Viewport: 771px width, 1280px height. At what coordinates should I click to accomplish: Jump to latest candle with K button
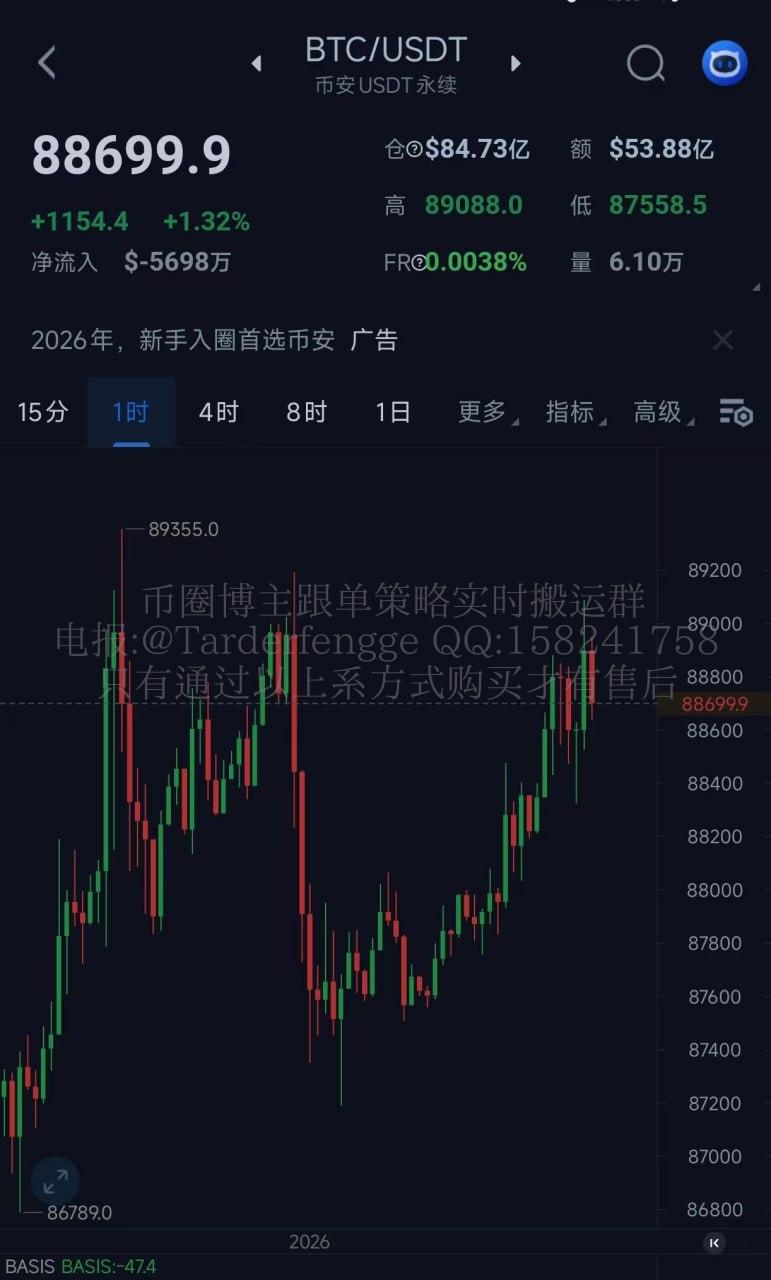(713, 1243)
